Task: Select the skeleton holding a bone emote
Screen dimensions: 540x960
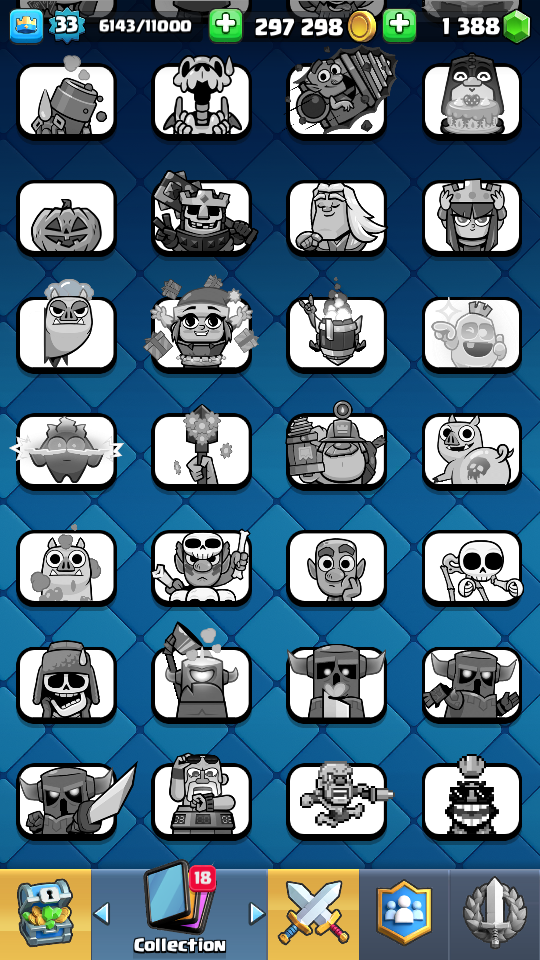Action: click(472, 568)
